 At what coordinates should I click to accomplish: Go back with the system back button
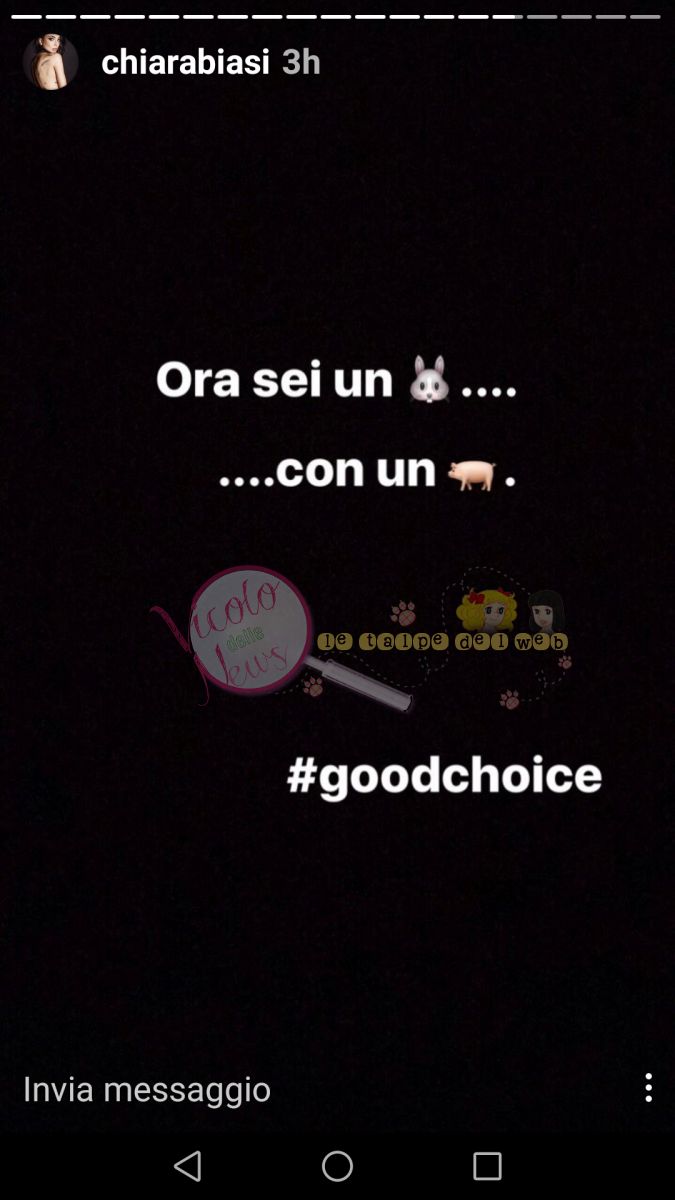click(187, 1166)
